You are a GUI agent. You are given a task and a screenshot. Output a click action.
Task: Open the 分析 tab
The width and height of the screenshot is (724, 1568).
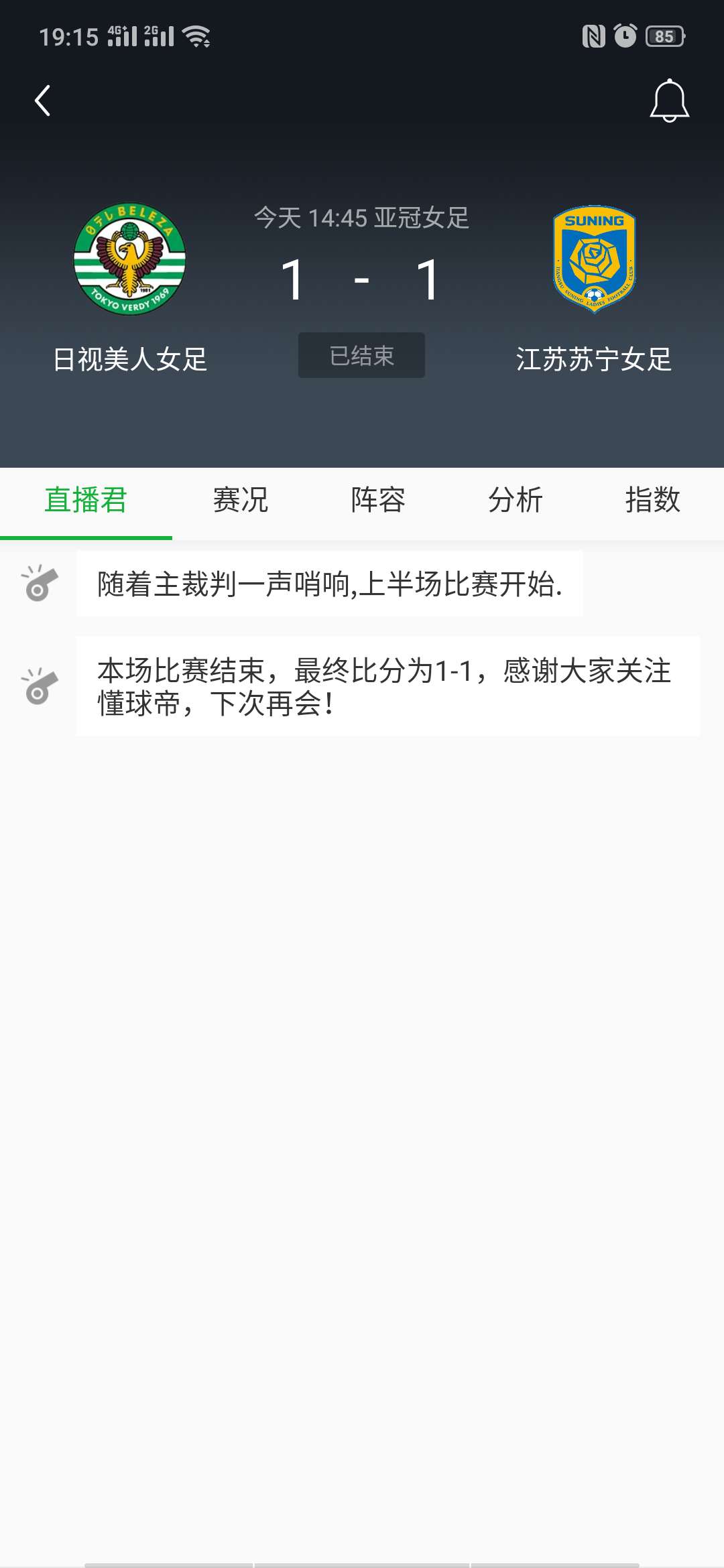pyautogui.click(x=516, y=500)
